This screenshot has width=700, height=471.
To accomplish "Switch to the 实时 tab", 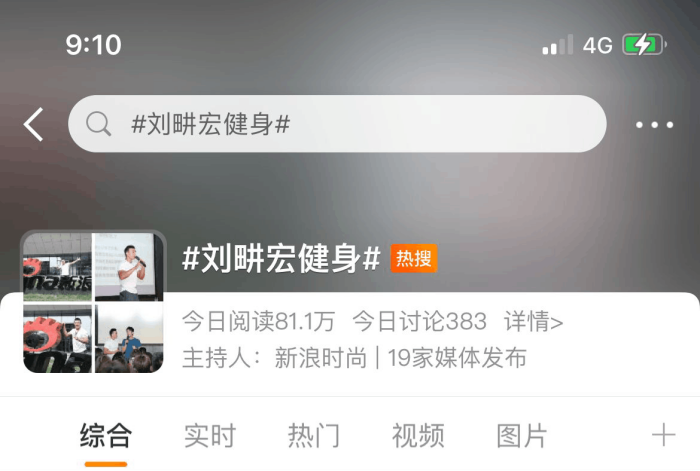I will 210,435.
